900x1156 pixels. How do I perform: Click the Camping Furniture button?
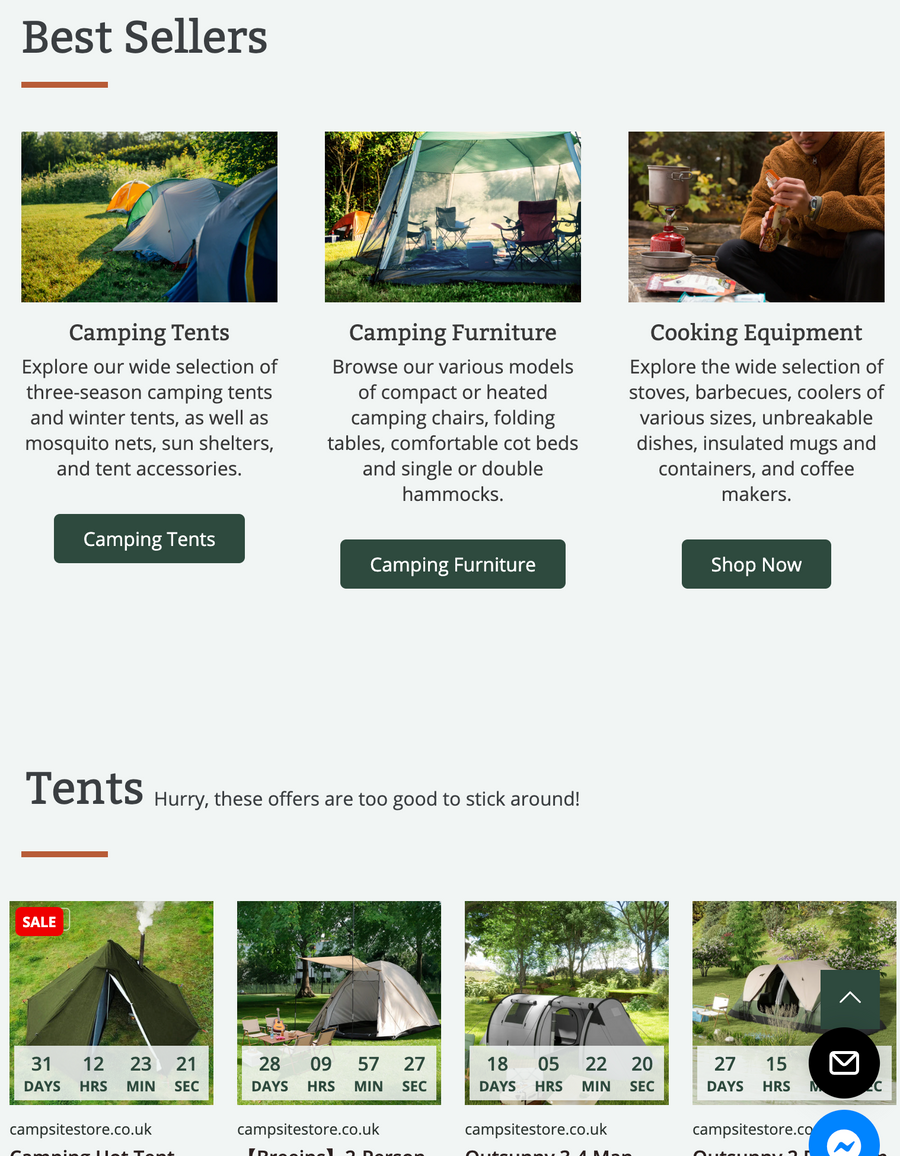pyautogui.click(x=452, y=564)
